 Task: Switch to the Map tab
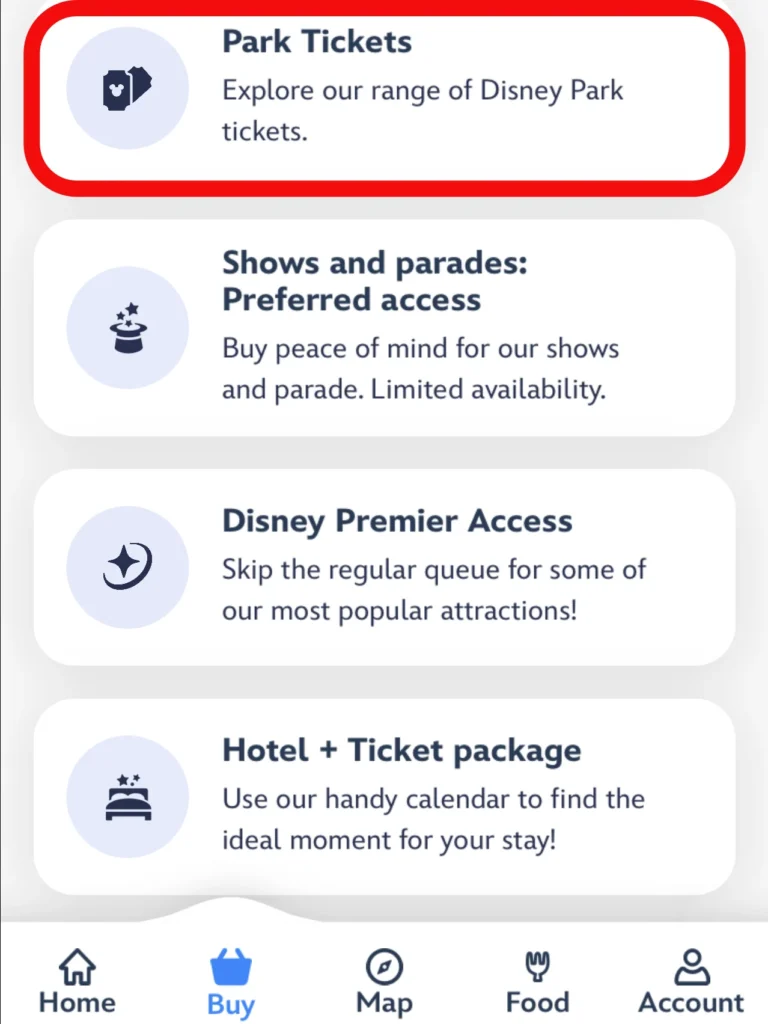[384, 982]
